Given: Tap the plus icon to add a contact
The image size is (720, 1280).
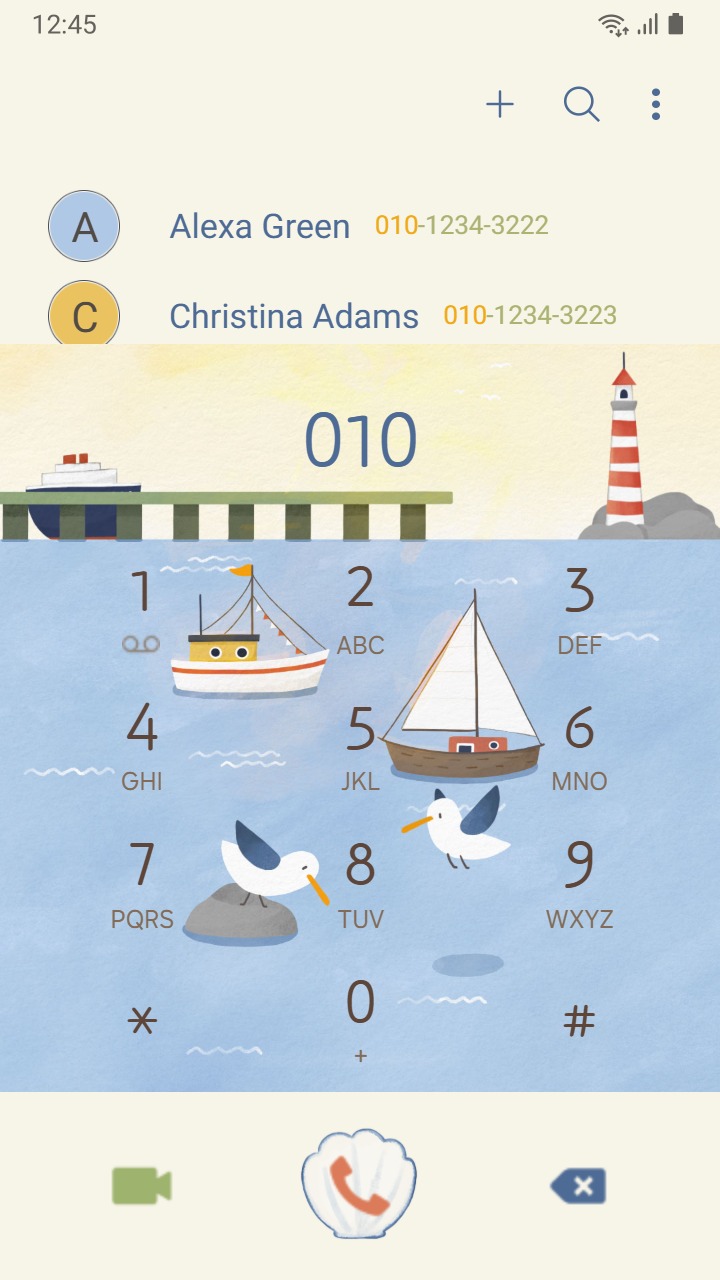Looking at the screenshot, I should pyautogui.click(x=500, y=104).
